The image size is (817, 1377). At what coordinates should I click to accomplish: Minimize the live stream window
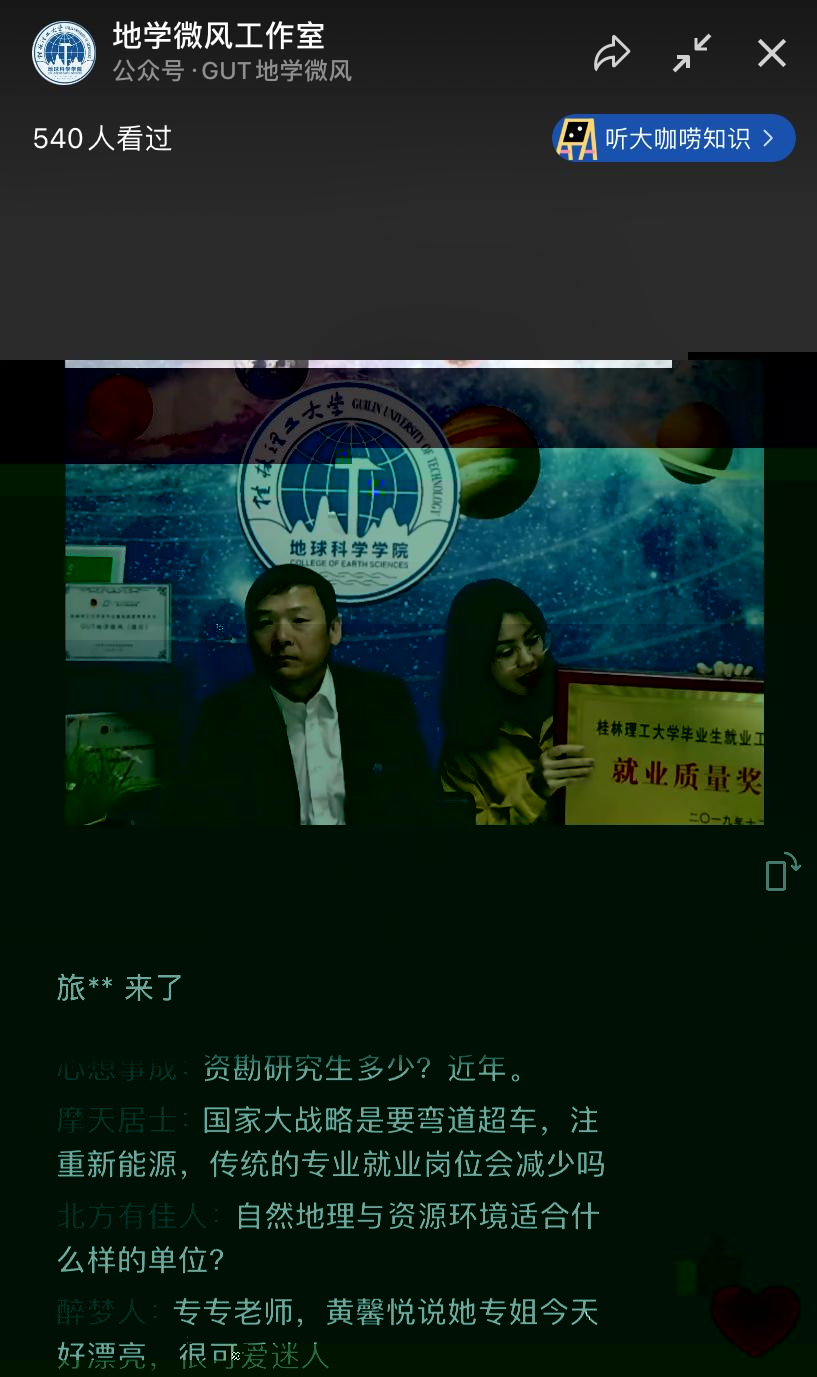tap(692, 53)
